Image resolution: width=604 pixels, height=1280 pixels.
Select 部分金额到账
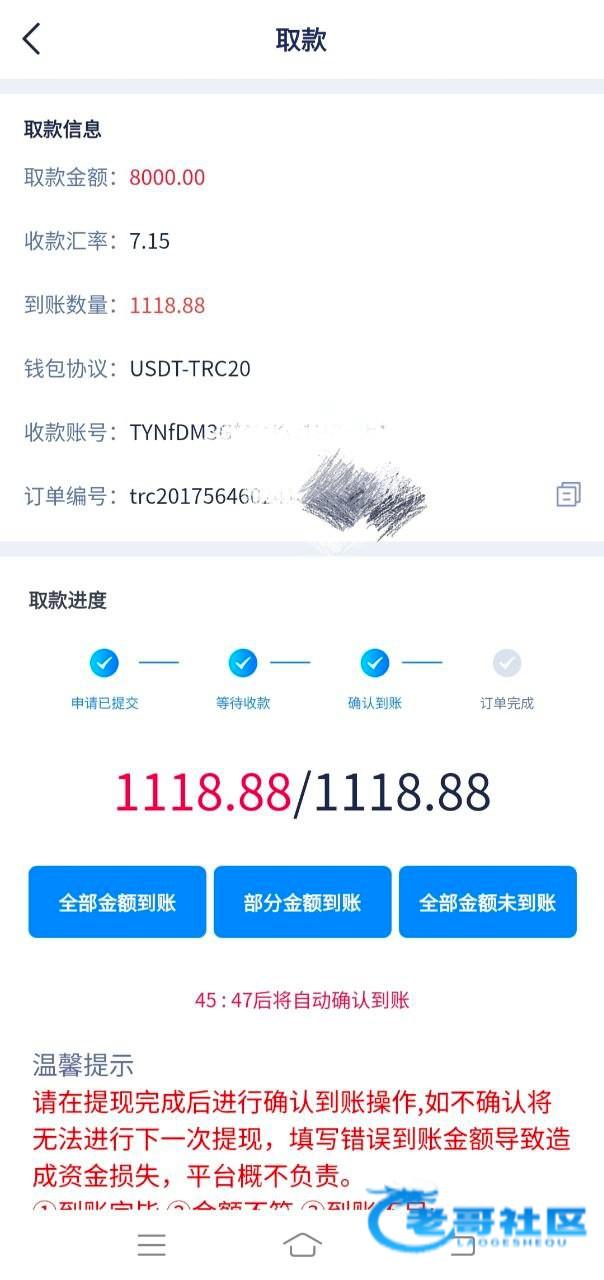click(302, 902)
